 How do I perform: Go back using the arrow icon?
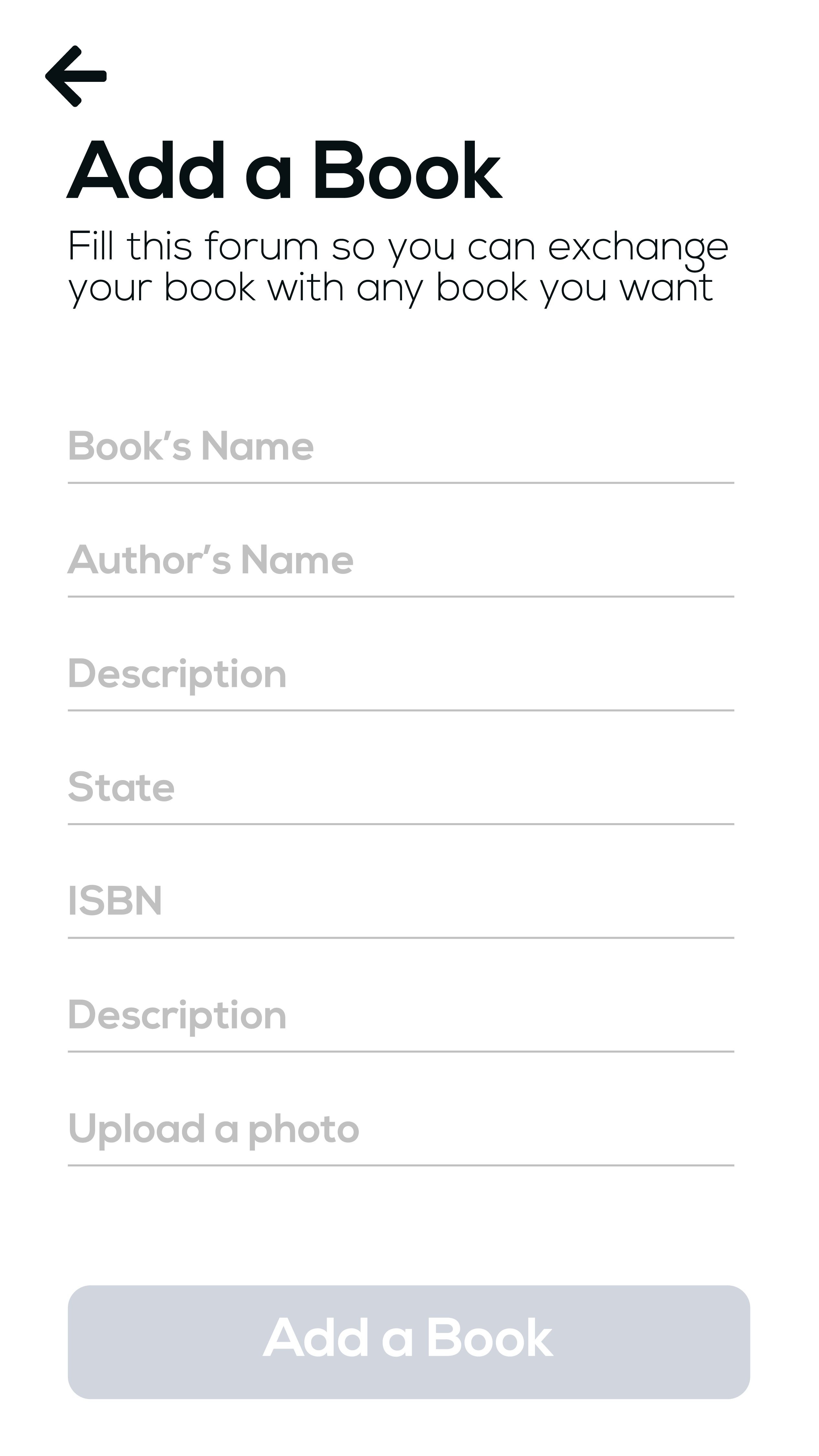click(x=76, y=76)
